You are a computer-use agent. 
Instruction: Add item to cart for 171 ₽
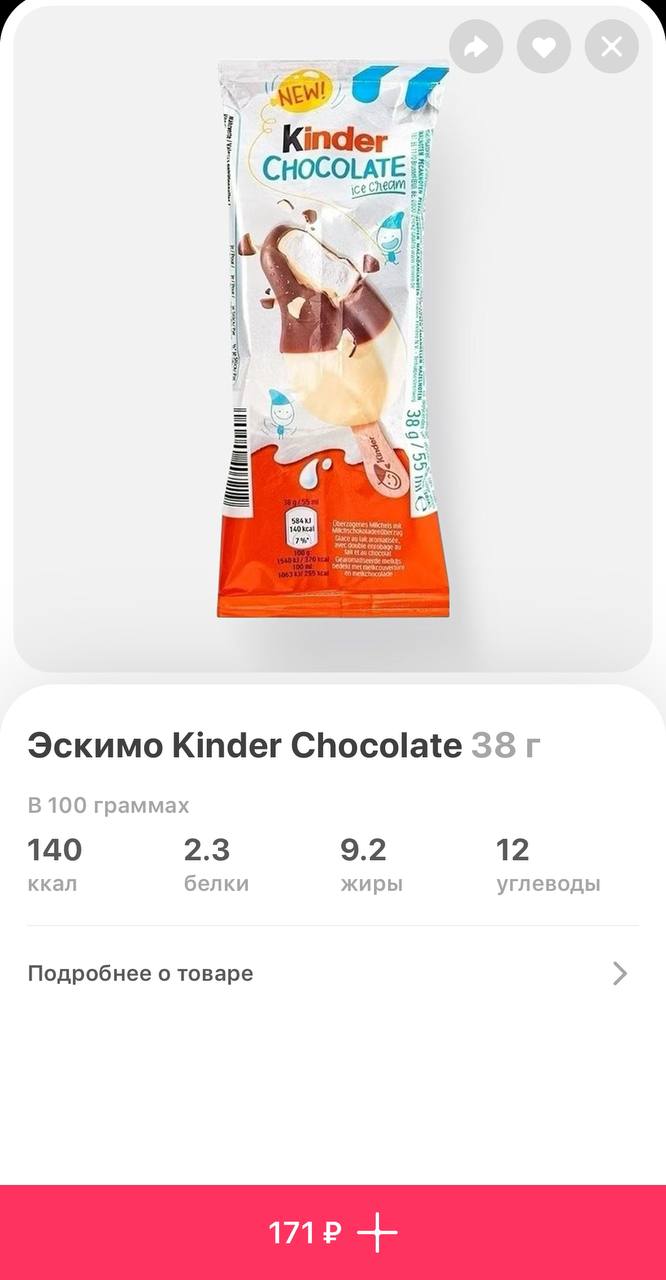pyautogui.click(x=333, y=1233)
